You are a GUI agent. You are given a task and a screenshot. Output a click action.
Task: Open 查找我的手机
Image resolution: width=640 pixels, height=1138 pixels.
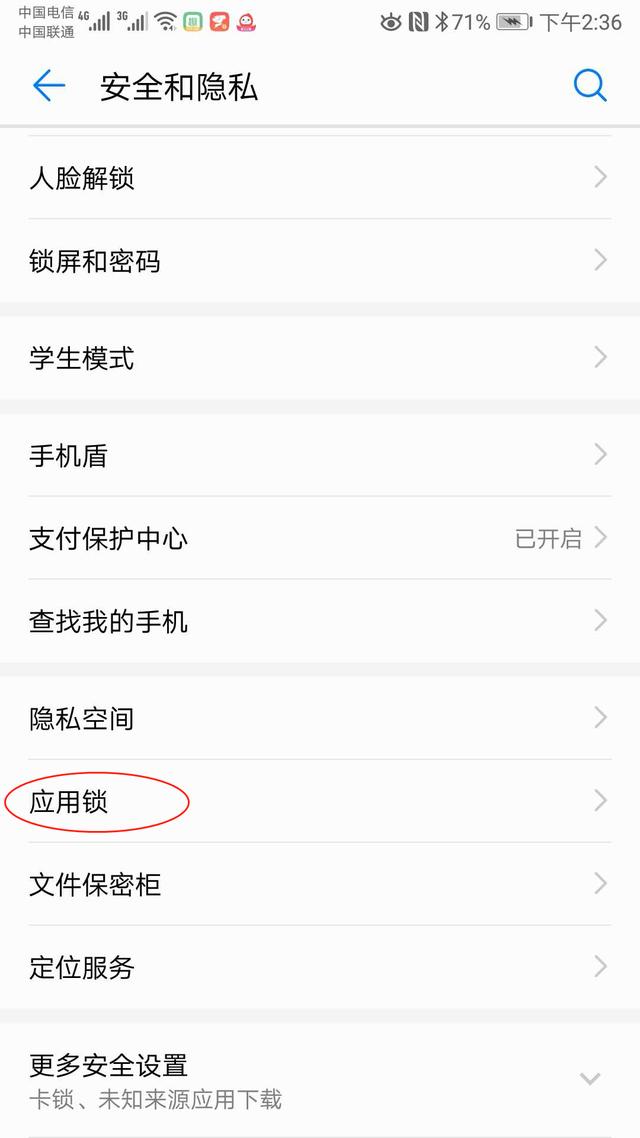pos(320,621)
